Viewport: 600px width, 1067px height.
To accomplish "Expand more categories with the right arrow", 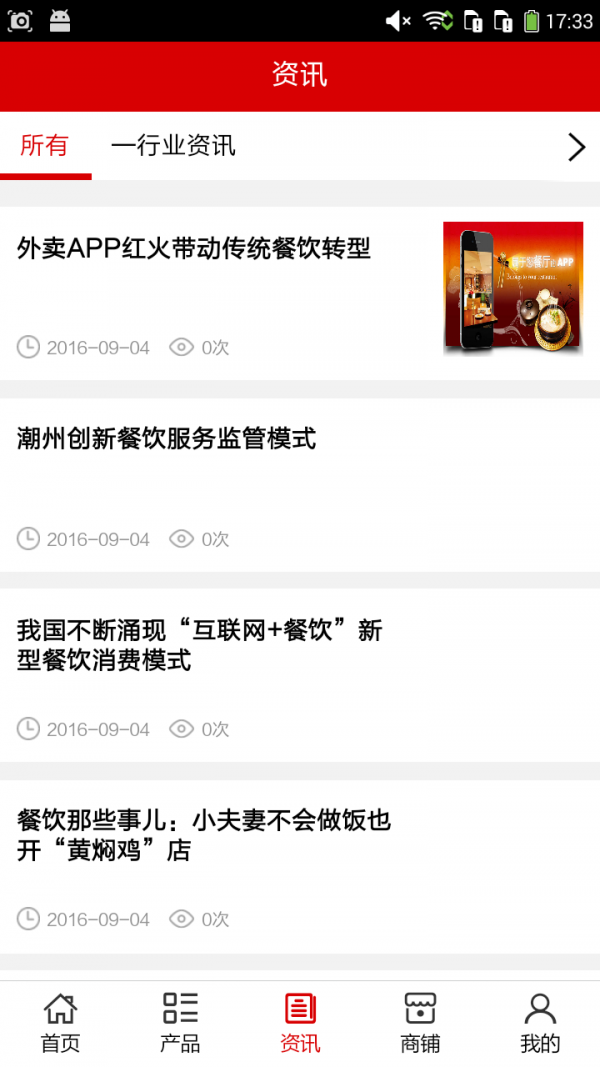I will point(576,148).
